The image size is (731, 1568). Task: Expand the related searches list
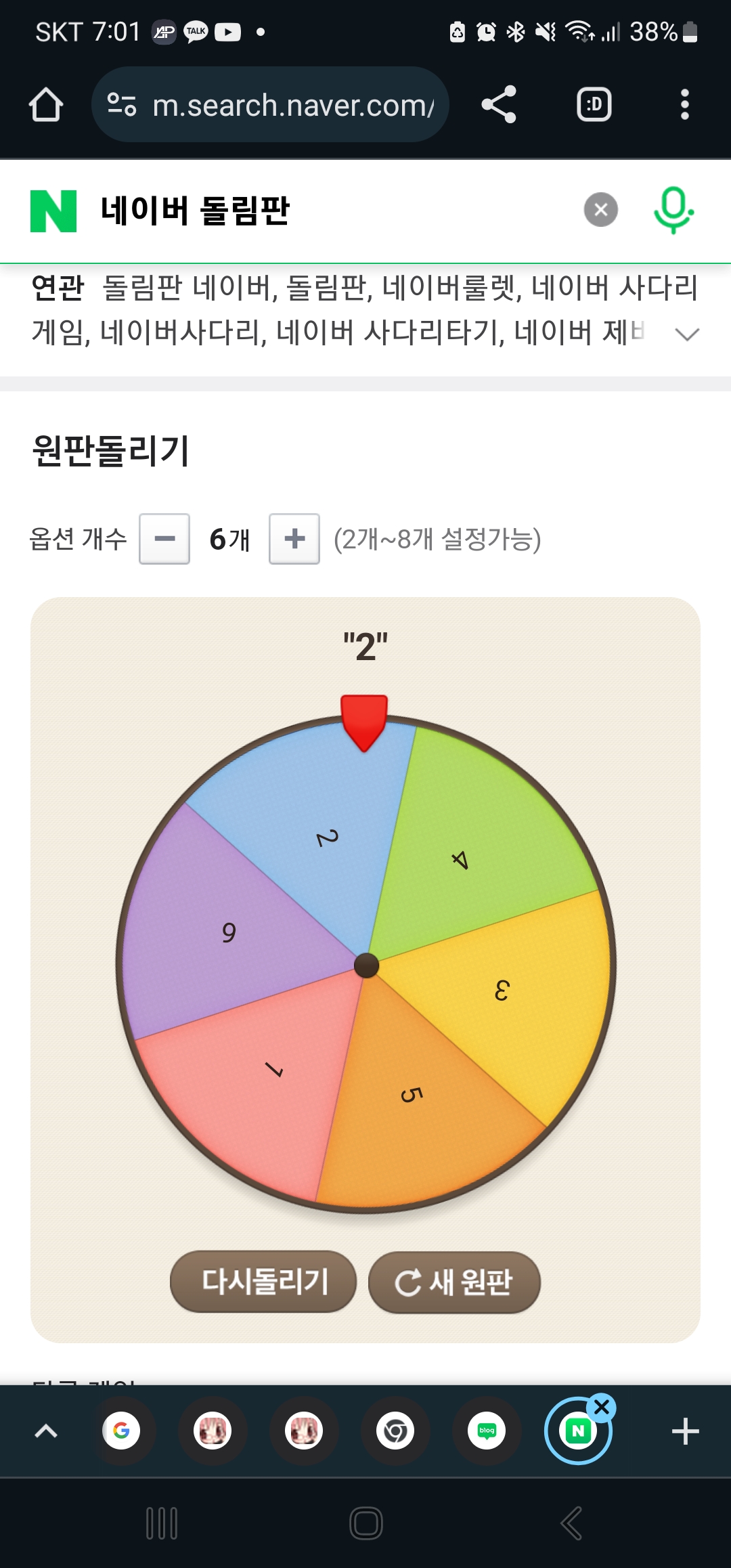tap(687, 333)
